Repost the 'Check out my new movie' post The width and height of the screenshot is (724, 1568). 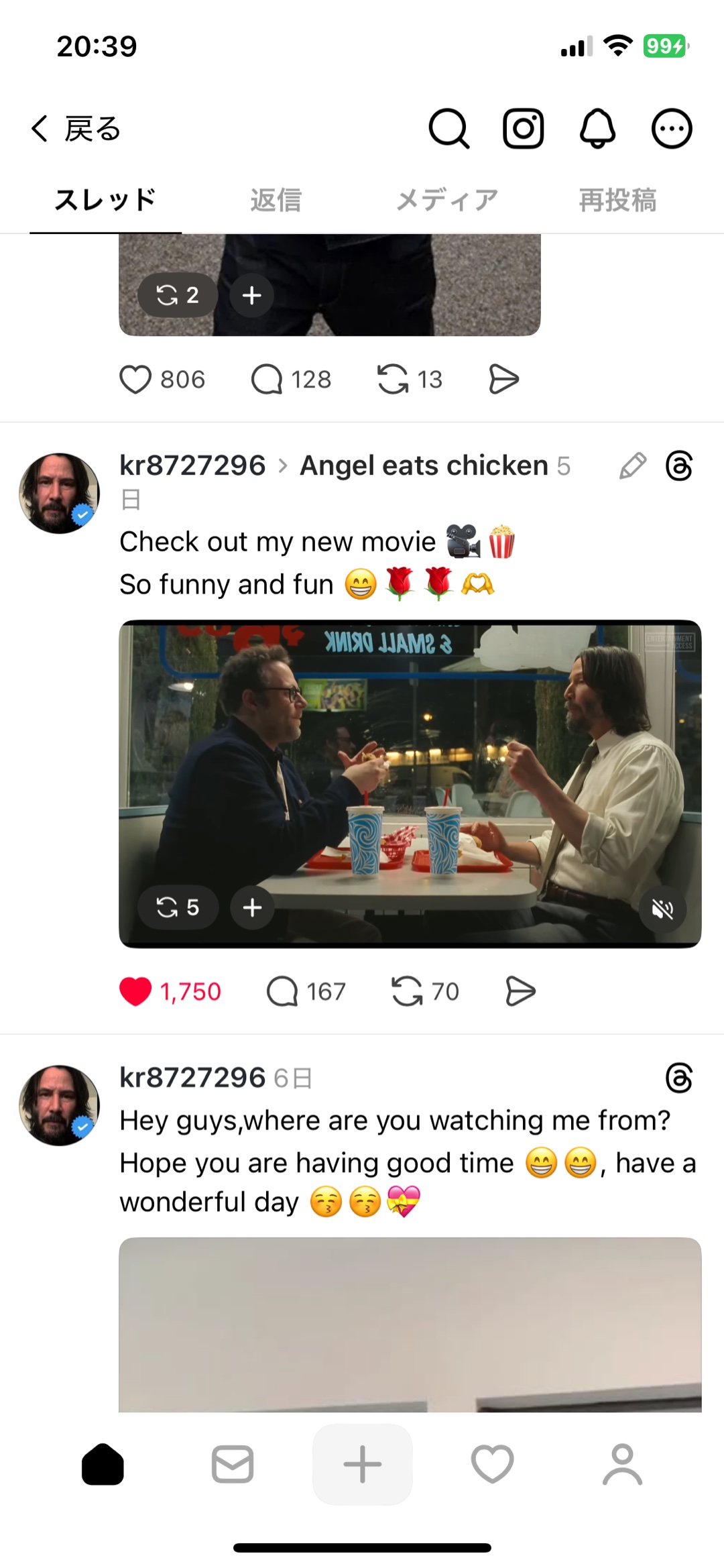click(407, 991)
